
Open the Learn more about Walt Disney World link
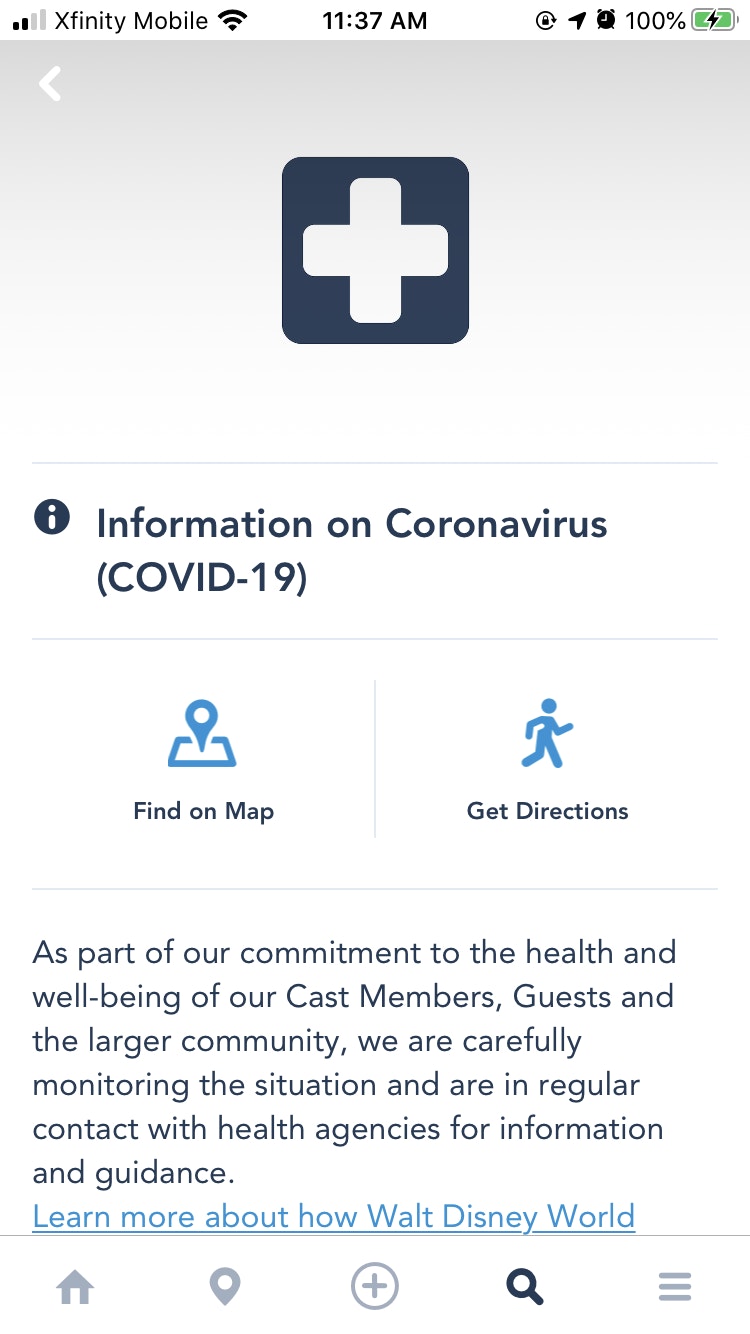334,1216
